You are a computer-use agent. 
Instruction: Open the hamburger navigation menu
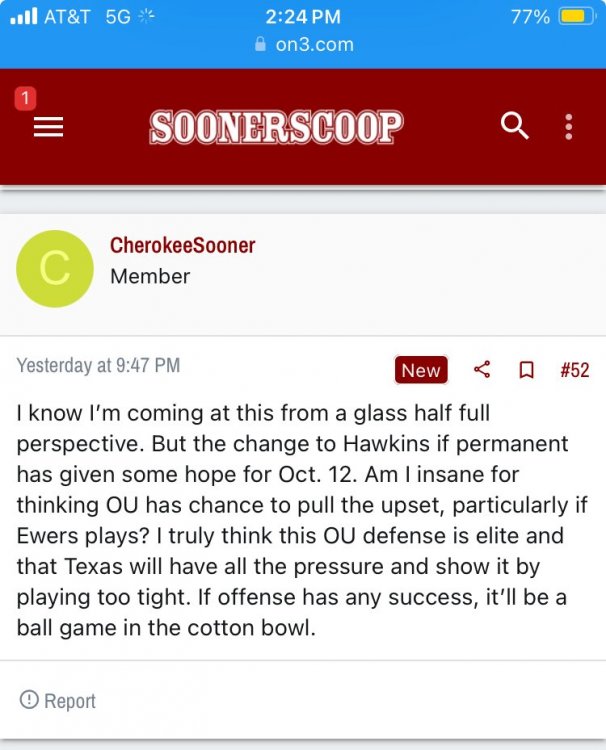48,127
